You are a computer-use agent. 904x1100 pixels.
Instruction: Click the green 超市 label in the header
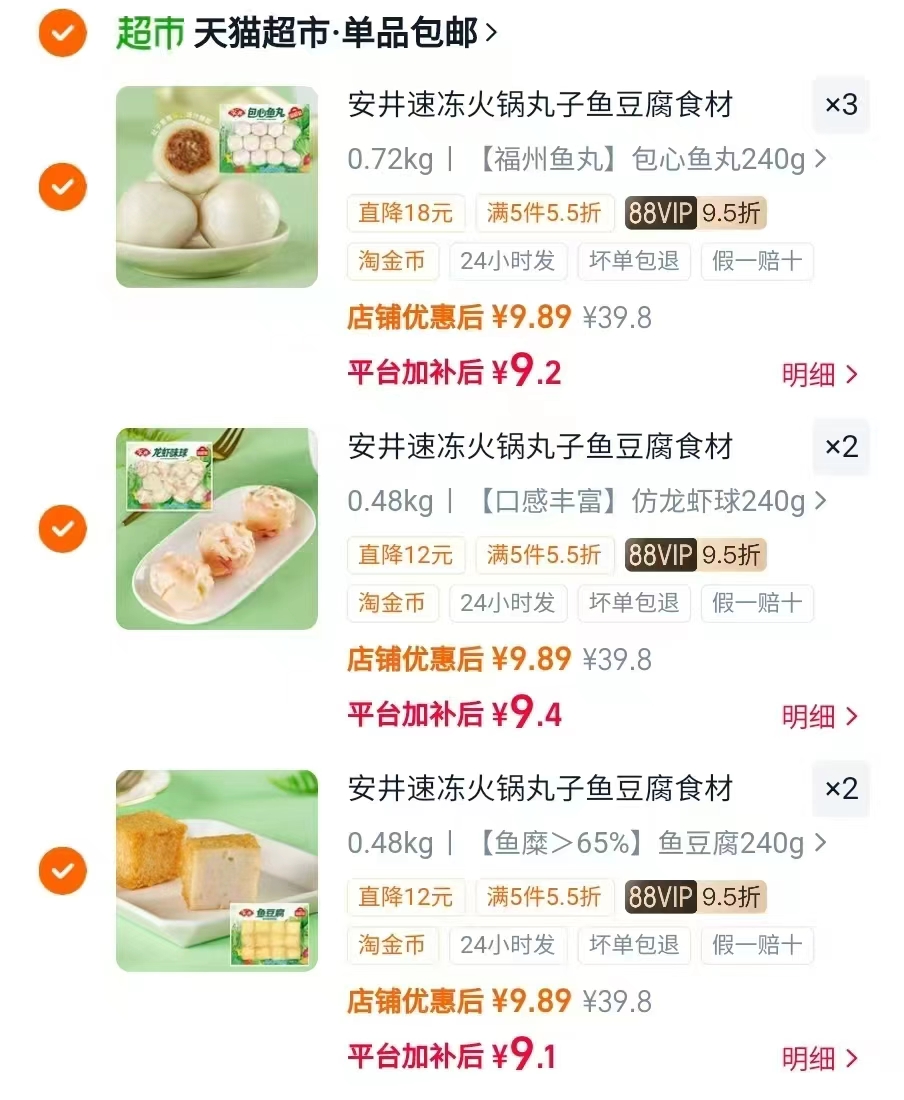click(152, 32)
